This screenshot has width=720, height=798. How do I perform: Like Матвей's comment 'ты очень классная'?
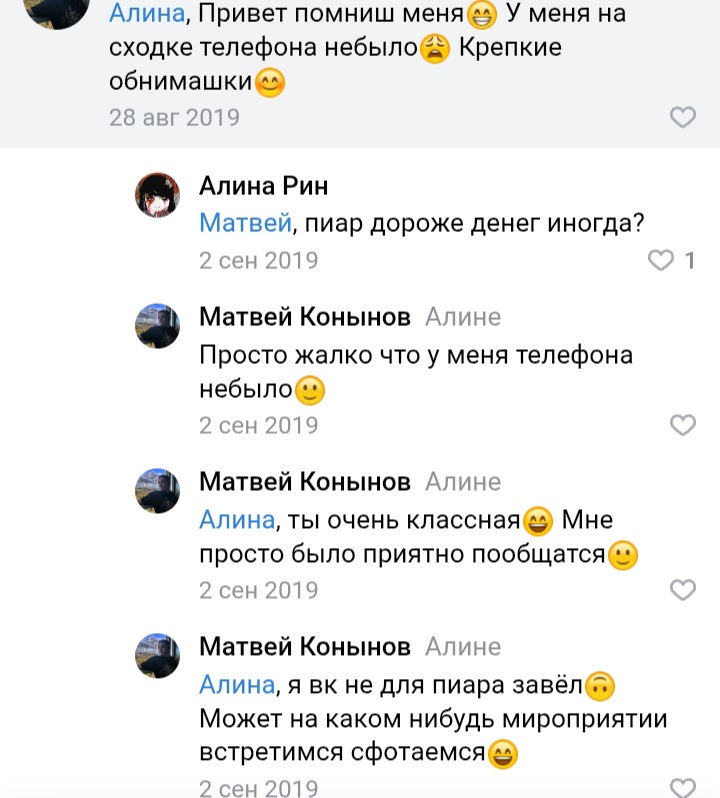pyautogui.click(x=682, y=589)
